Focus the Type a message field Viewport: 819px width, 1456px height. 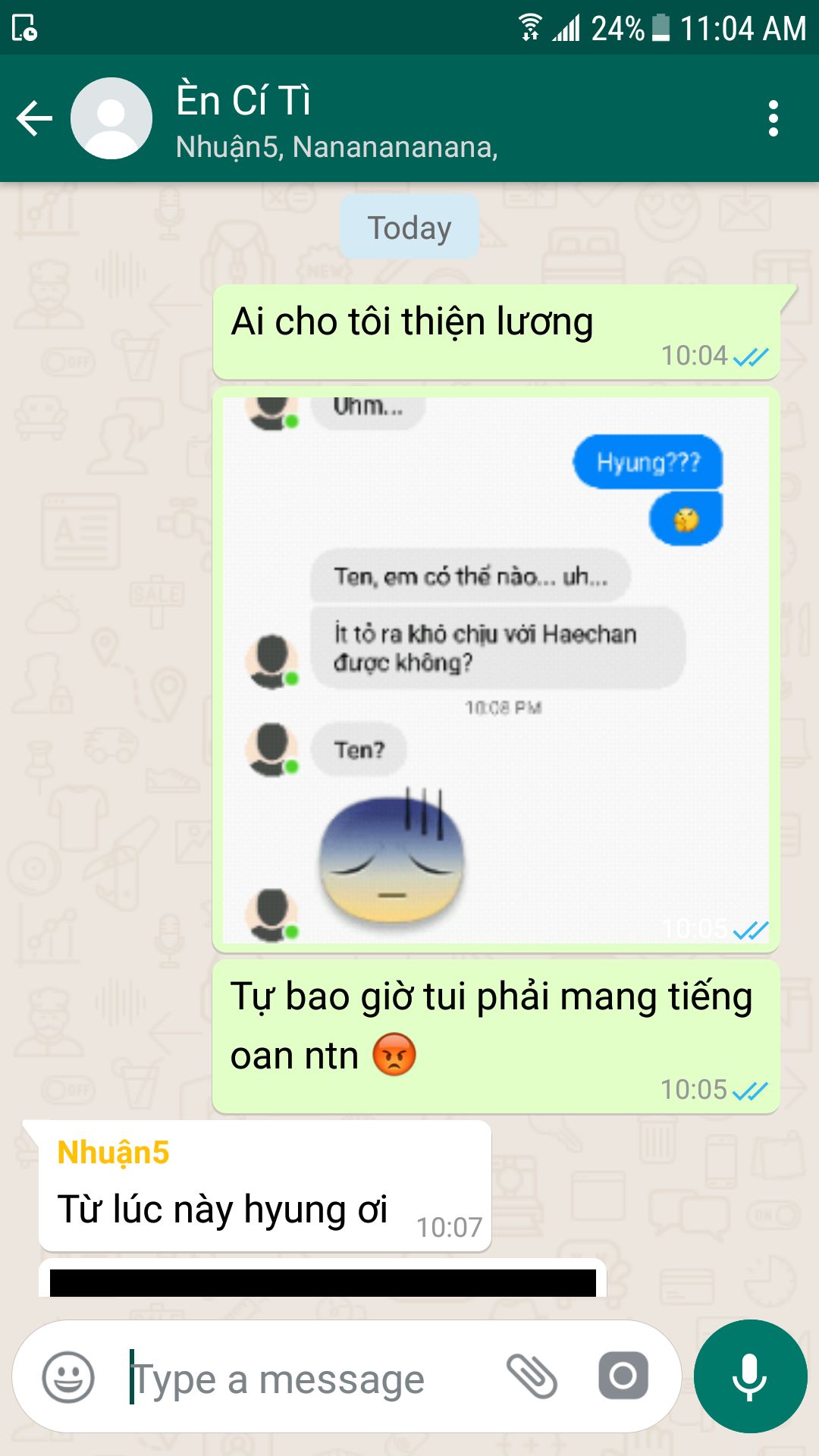(303, 1378)
